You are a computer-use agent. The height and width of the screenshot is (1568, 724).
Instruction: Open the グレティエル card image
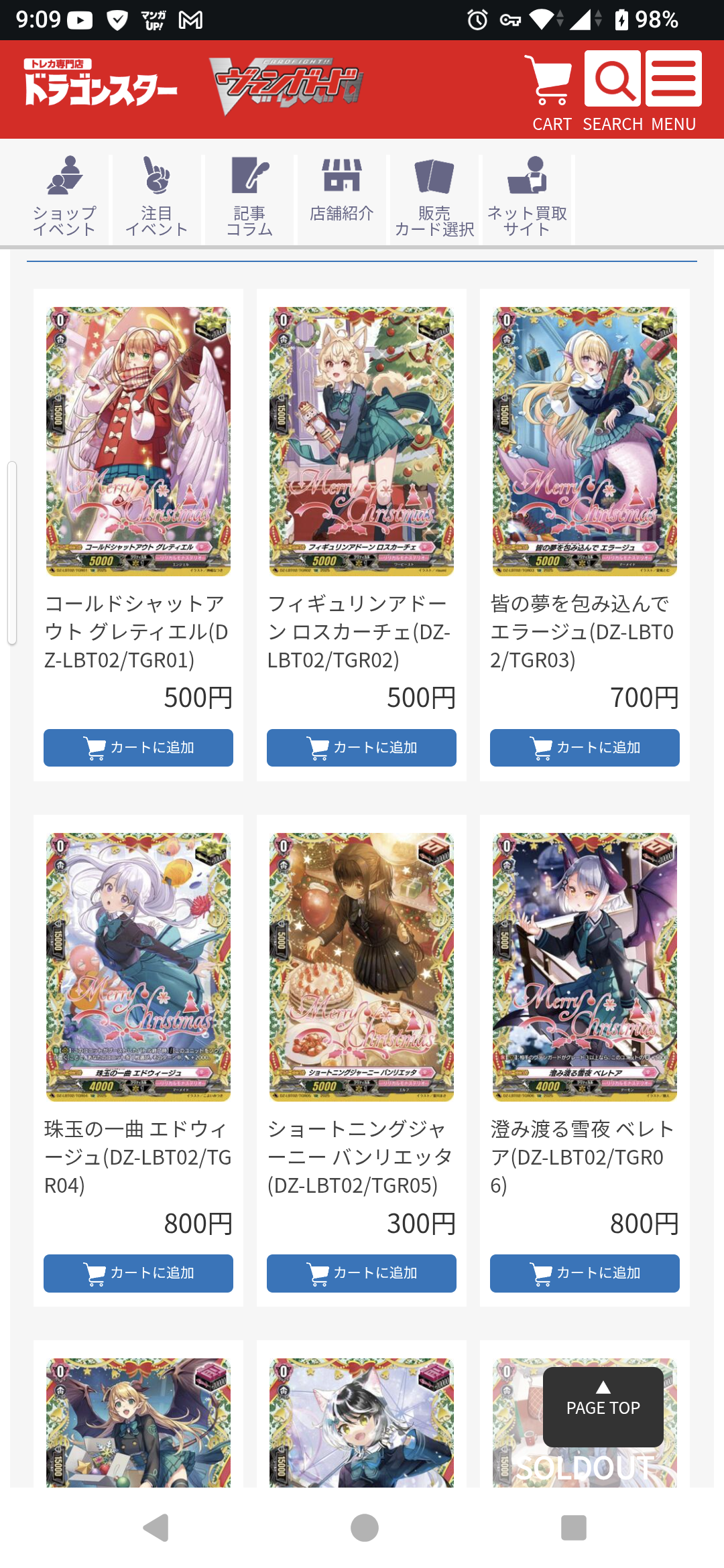point(138,441)
